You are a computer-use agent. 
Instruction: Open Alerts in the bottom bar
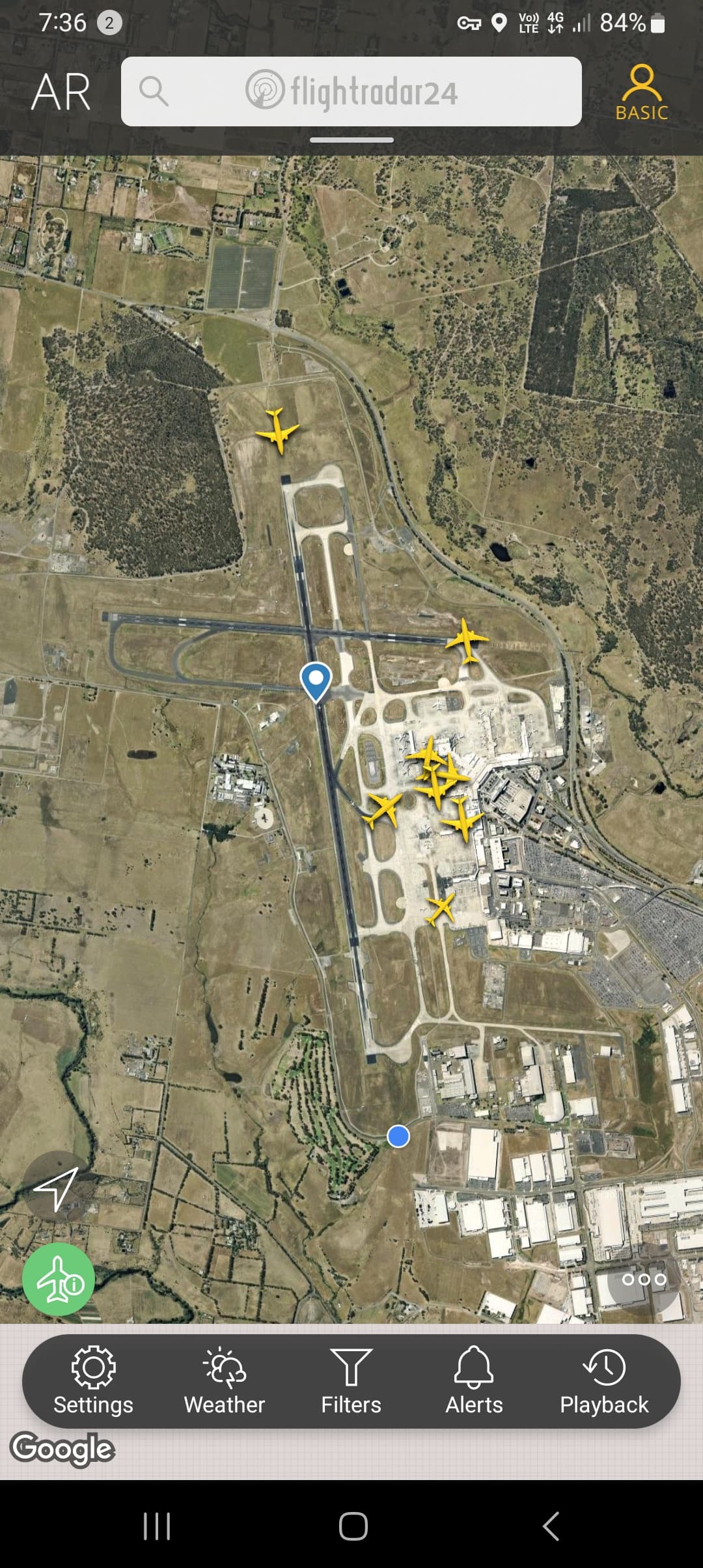474,1380
